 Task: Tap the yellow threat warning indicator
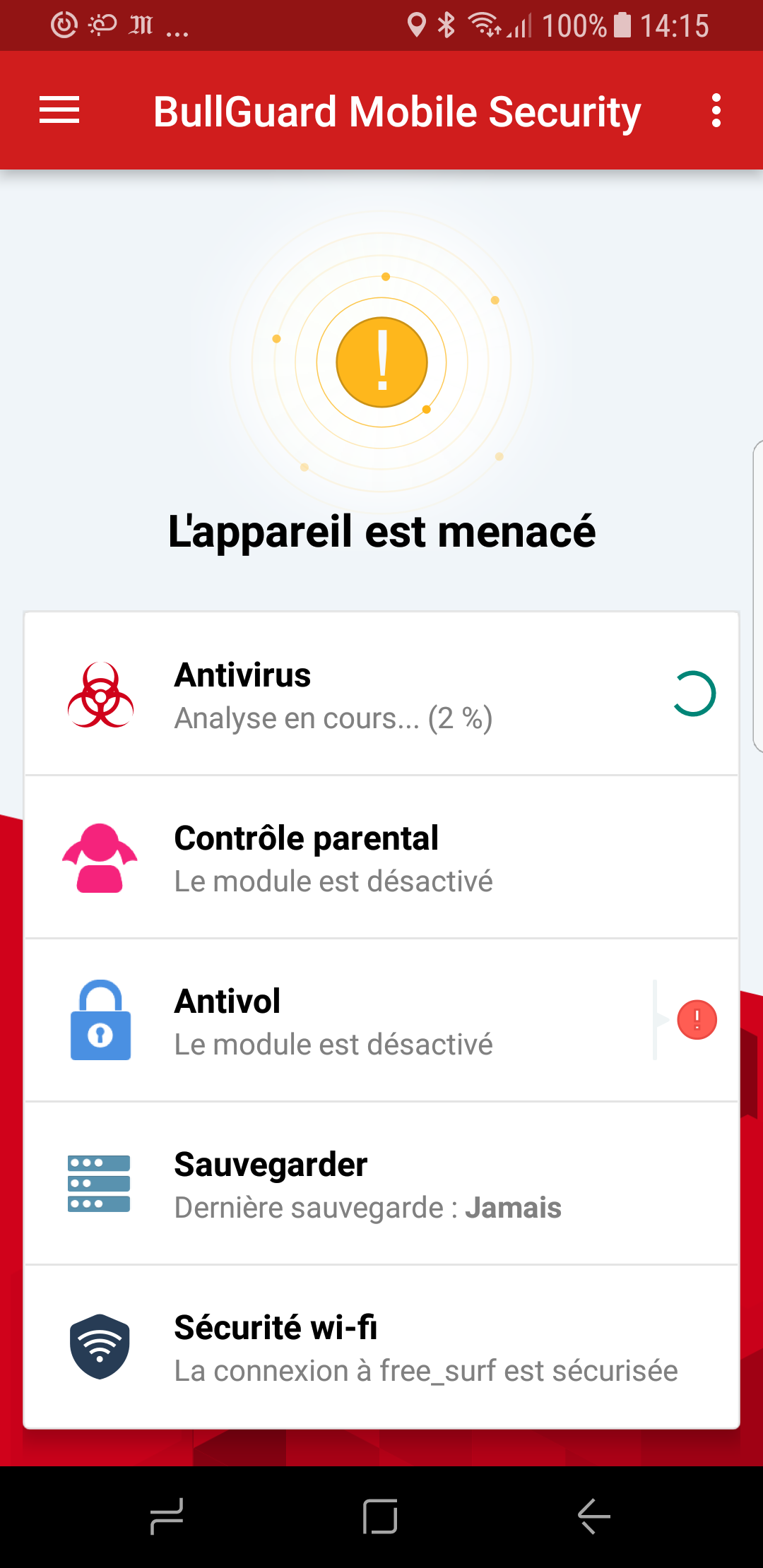(381, 362)
